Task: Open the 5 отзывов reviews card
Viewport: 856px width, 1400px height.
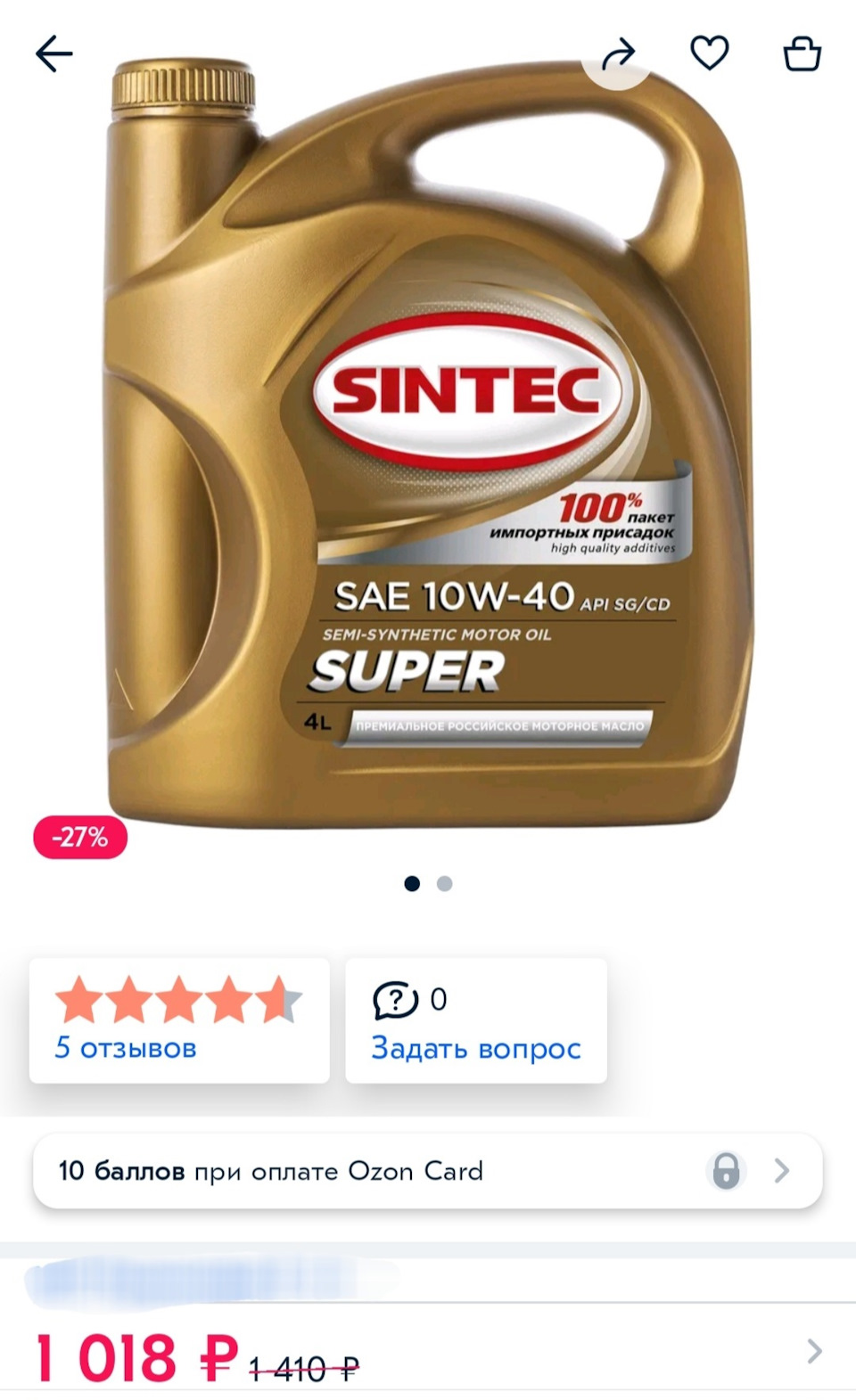Action: [179, 1020]
